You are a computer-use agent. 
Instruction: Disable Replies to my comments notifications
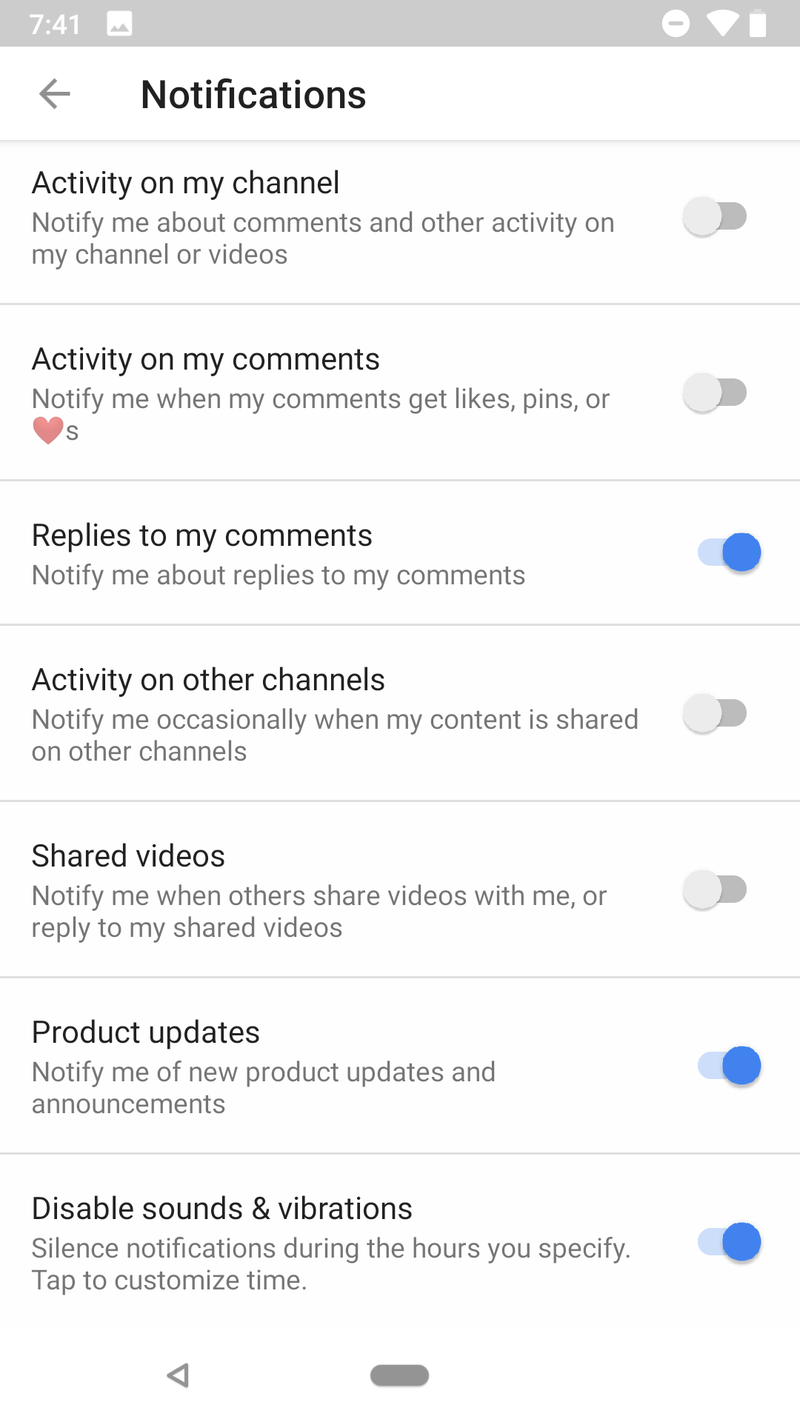(728, 551)
